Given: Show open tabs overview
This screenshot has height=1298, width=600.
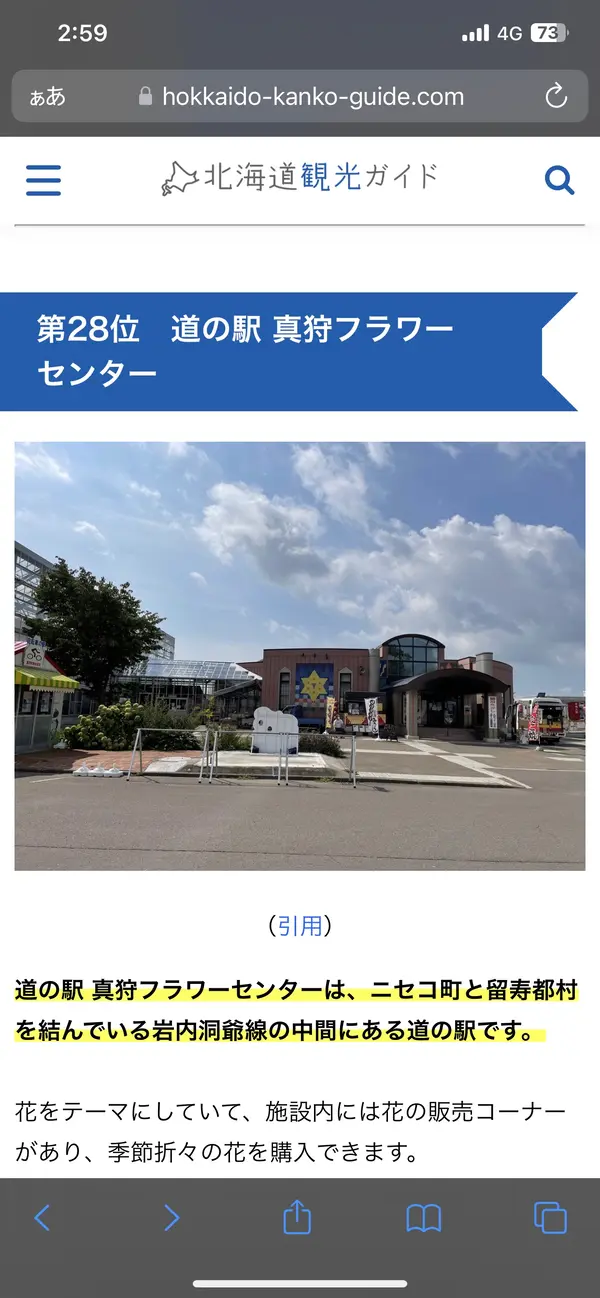Looking at the screenshot, I should (x=550, y=1217).
